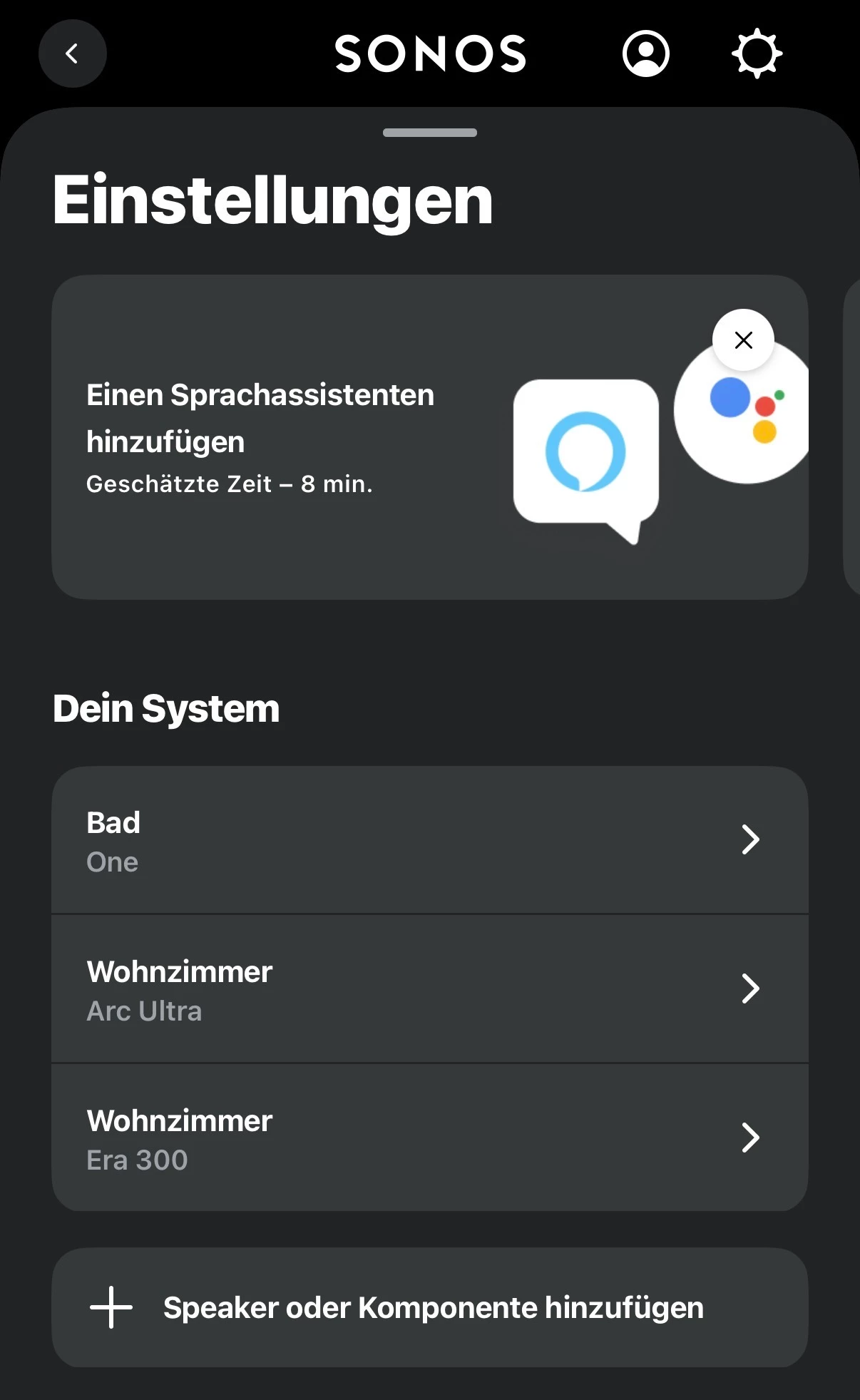This screenshot has width=860, height=1400.
Task: Open the Bad One speaker settings
Action: click(429, 840)
